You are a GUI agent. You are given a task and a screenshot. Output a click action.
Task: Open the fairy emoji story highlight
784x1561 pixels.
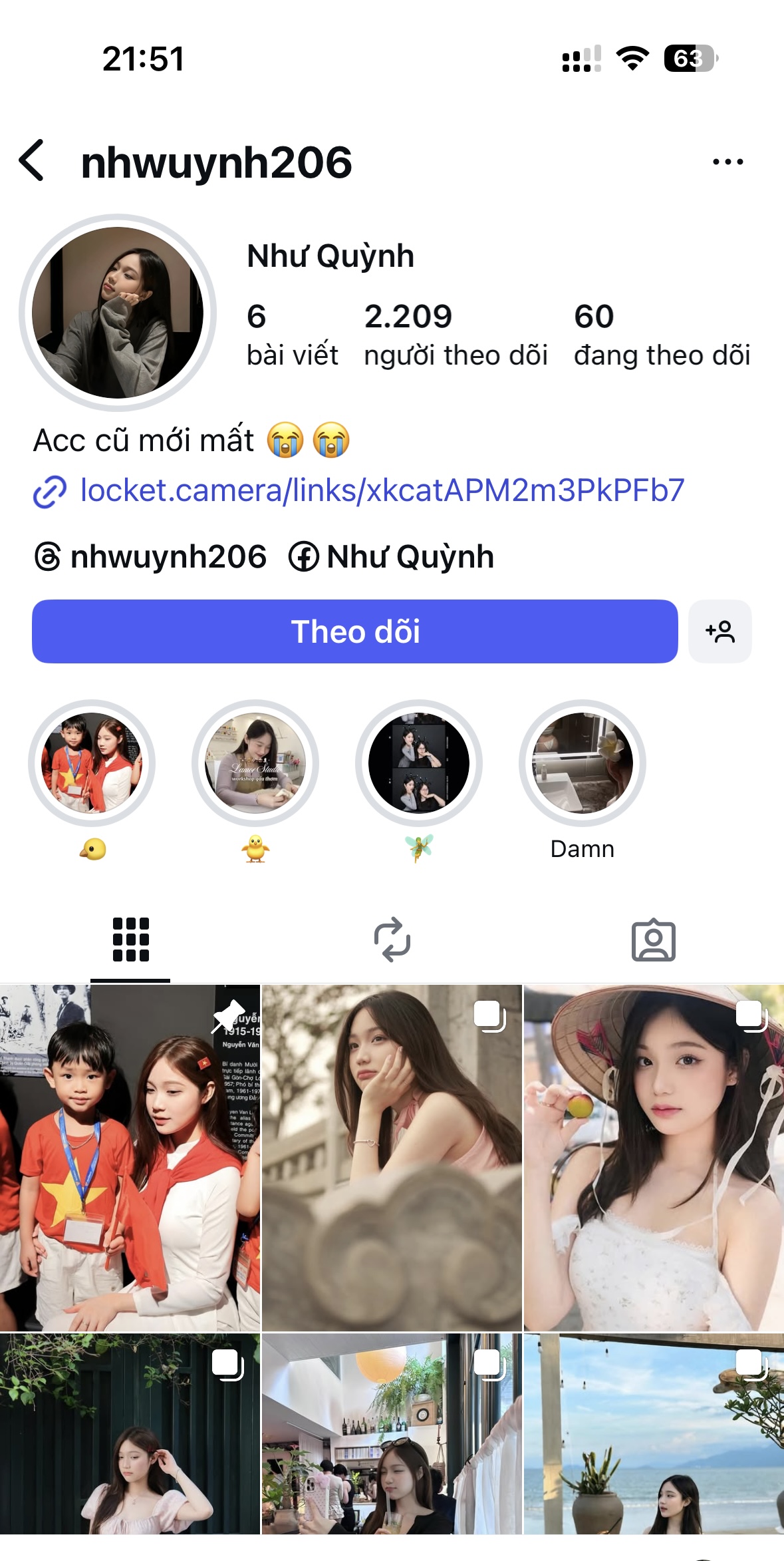pyautogui.click(x=419, y=763)
